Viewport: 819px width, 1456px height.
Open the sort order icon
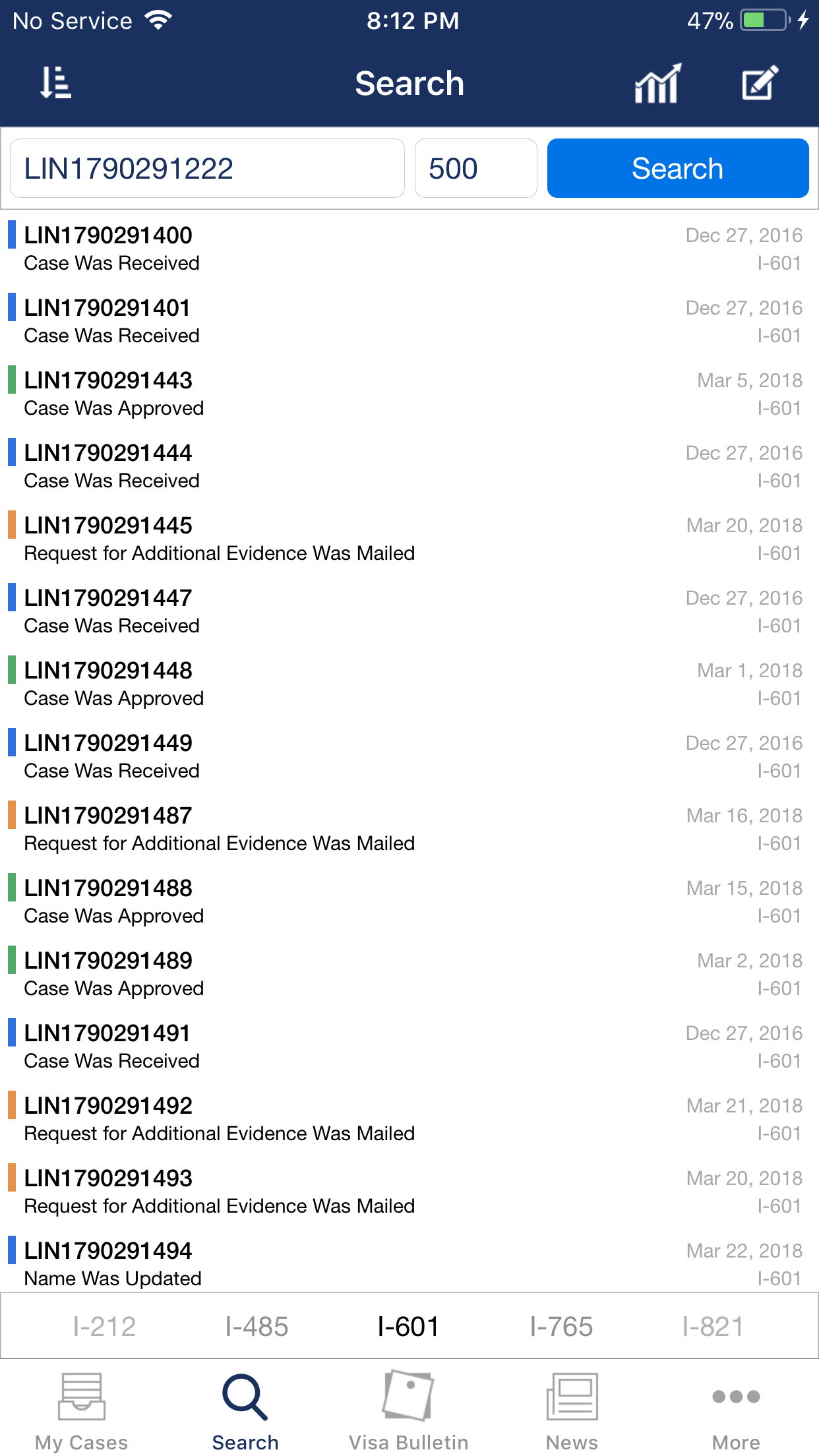[55, 83]
